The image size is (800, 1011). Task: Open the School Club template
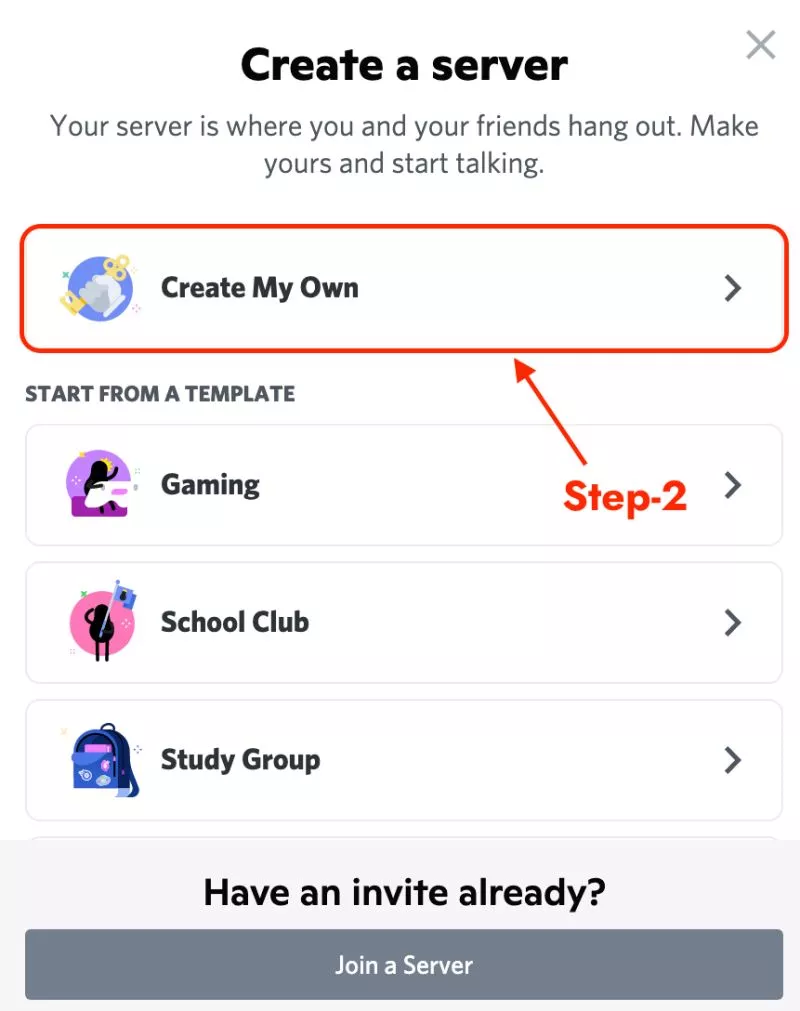(403, 622)
